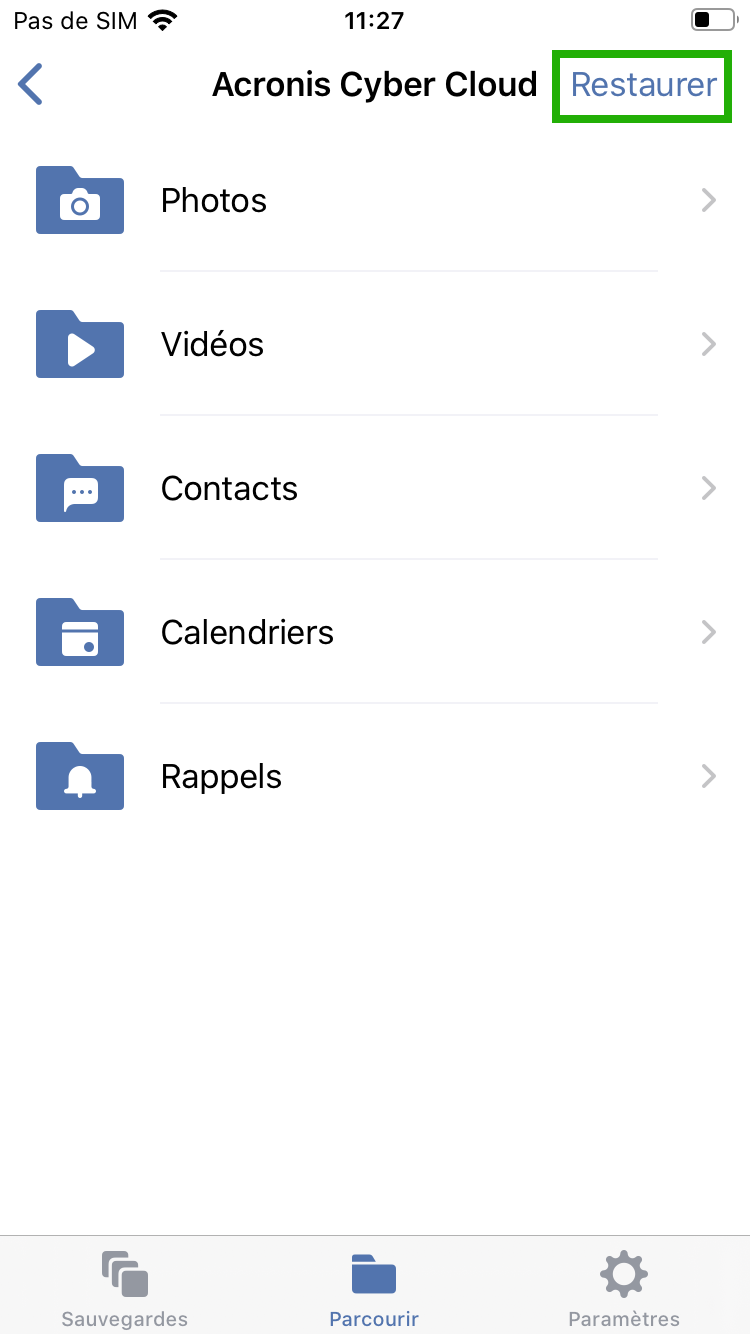
Task: Open the Vidéos folder
Action: [375, 344]
